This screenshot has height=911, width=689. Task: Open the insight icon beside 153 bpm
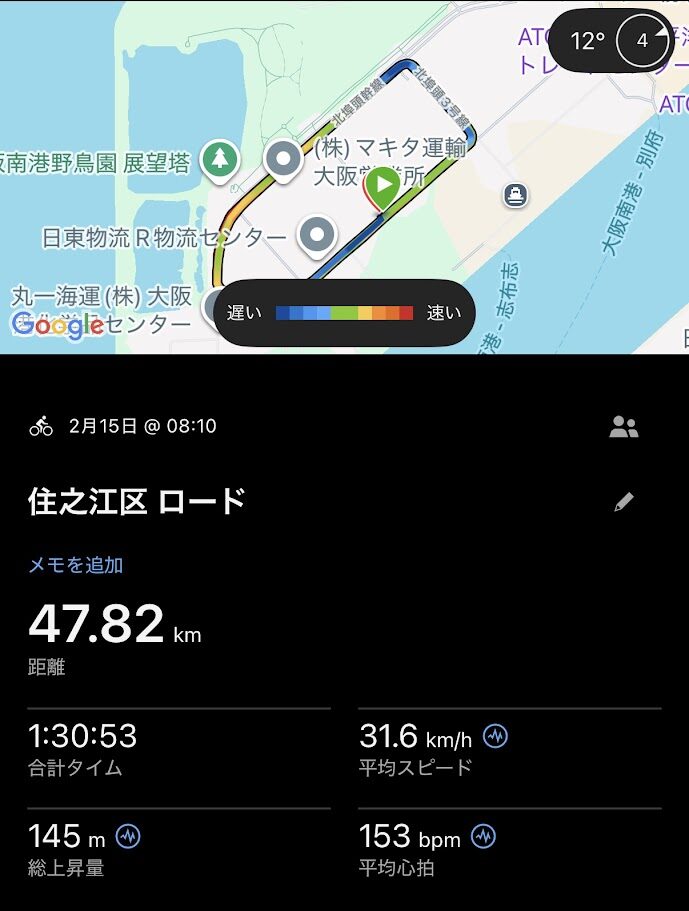tap(484, 835)
